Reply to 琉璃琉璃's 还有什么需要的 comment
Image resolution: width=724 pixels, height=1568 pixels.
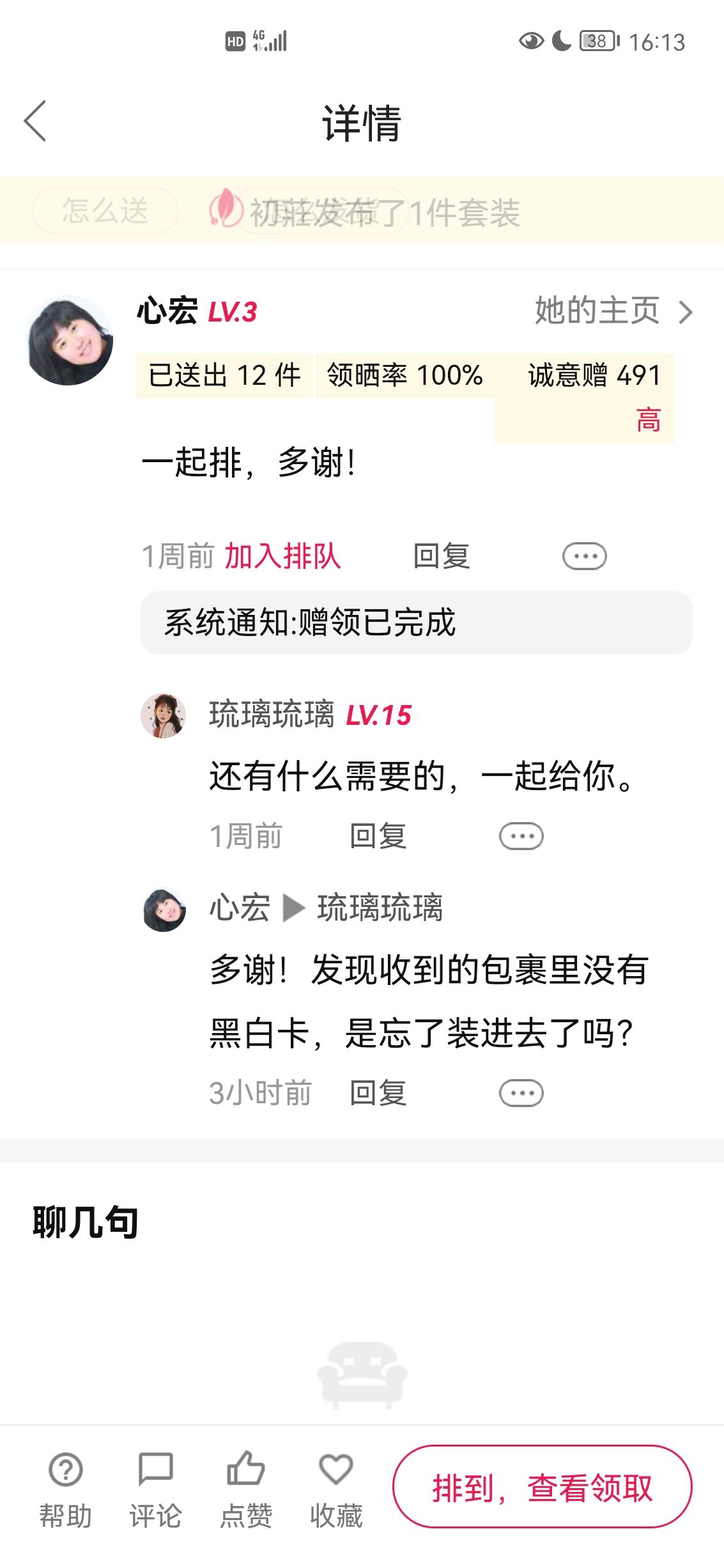click(x=378, y=835)
